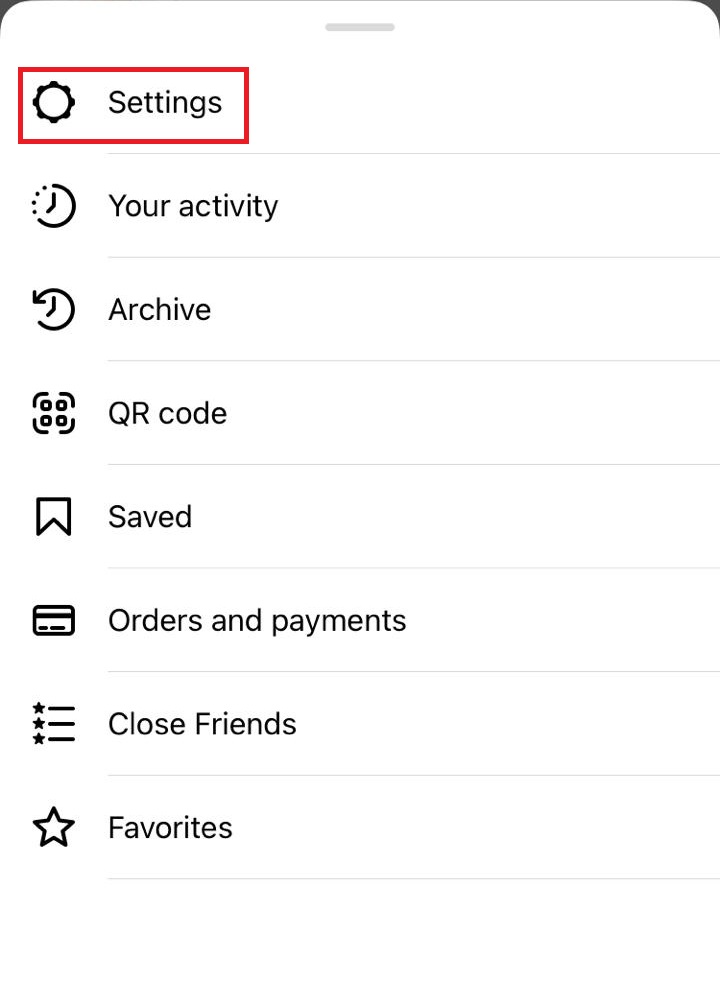
Task: Open Orders and payments
Action: click(257, 620)
